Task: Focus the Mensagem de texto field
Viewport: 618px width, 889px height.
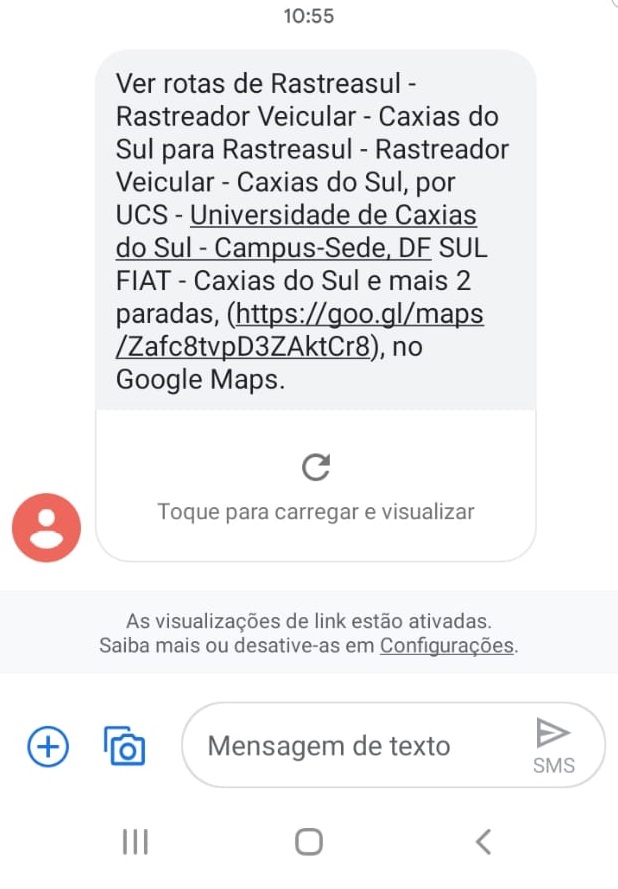Action: [x=350, y=746]
